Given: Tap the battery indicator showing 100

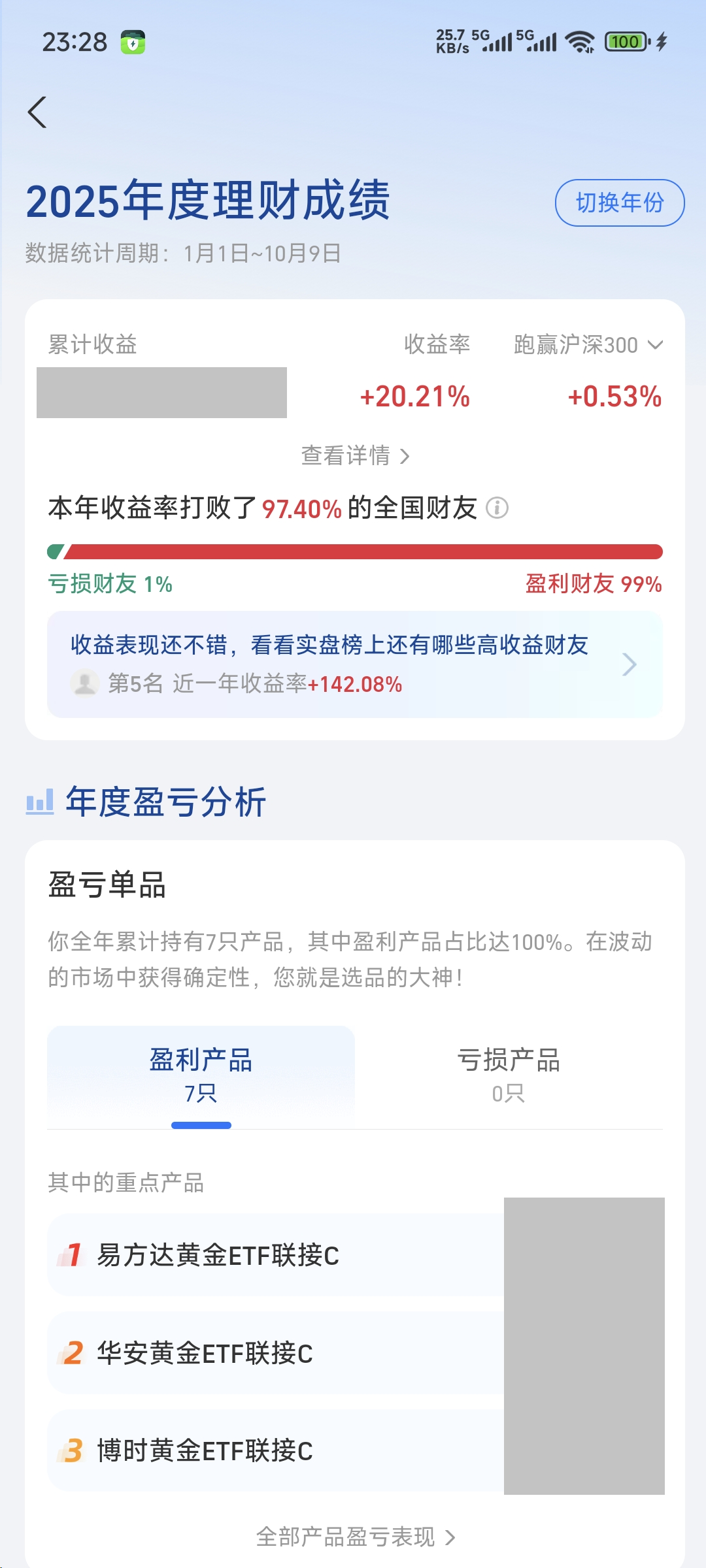Looking at the screenshot, I should pos(626,41).
